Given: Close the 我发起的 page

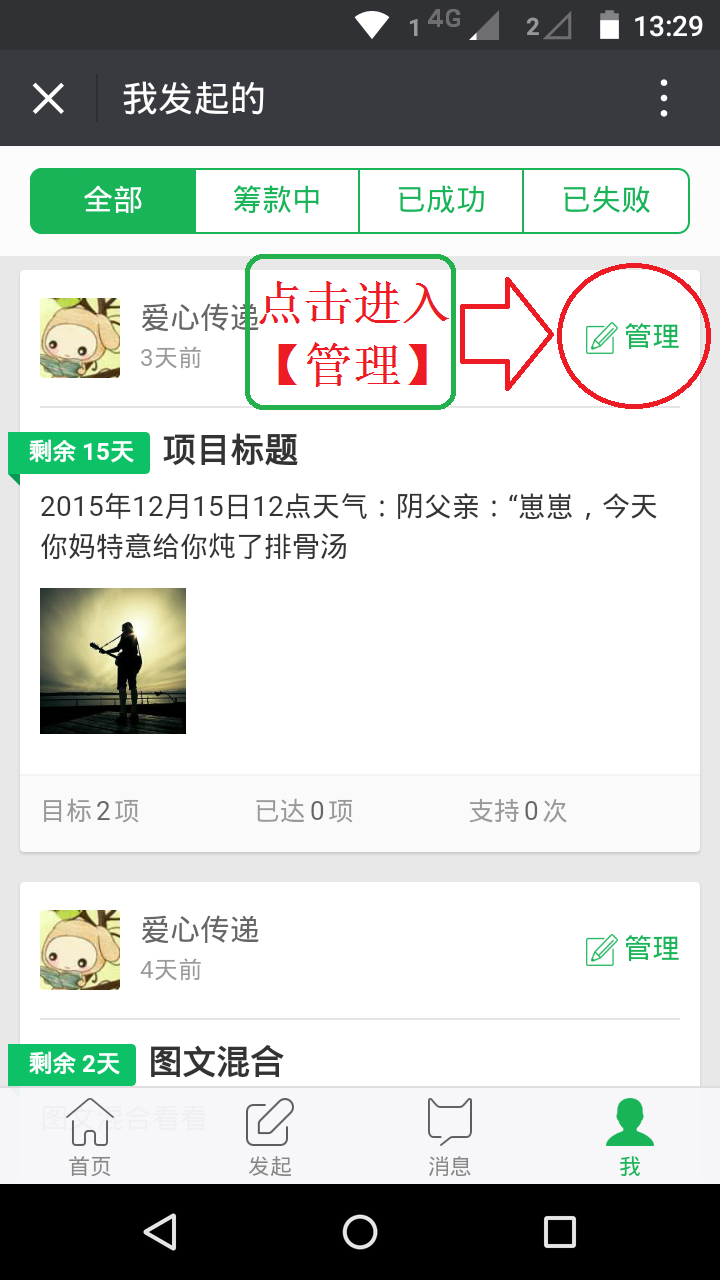Looking at the screenshot, I should point(48,99).
